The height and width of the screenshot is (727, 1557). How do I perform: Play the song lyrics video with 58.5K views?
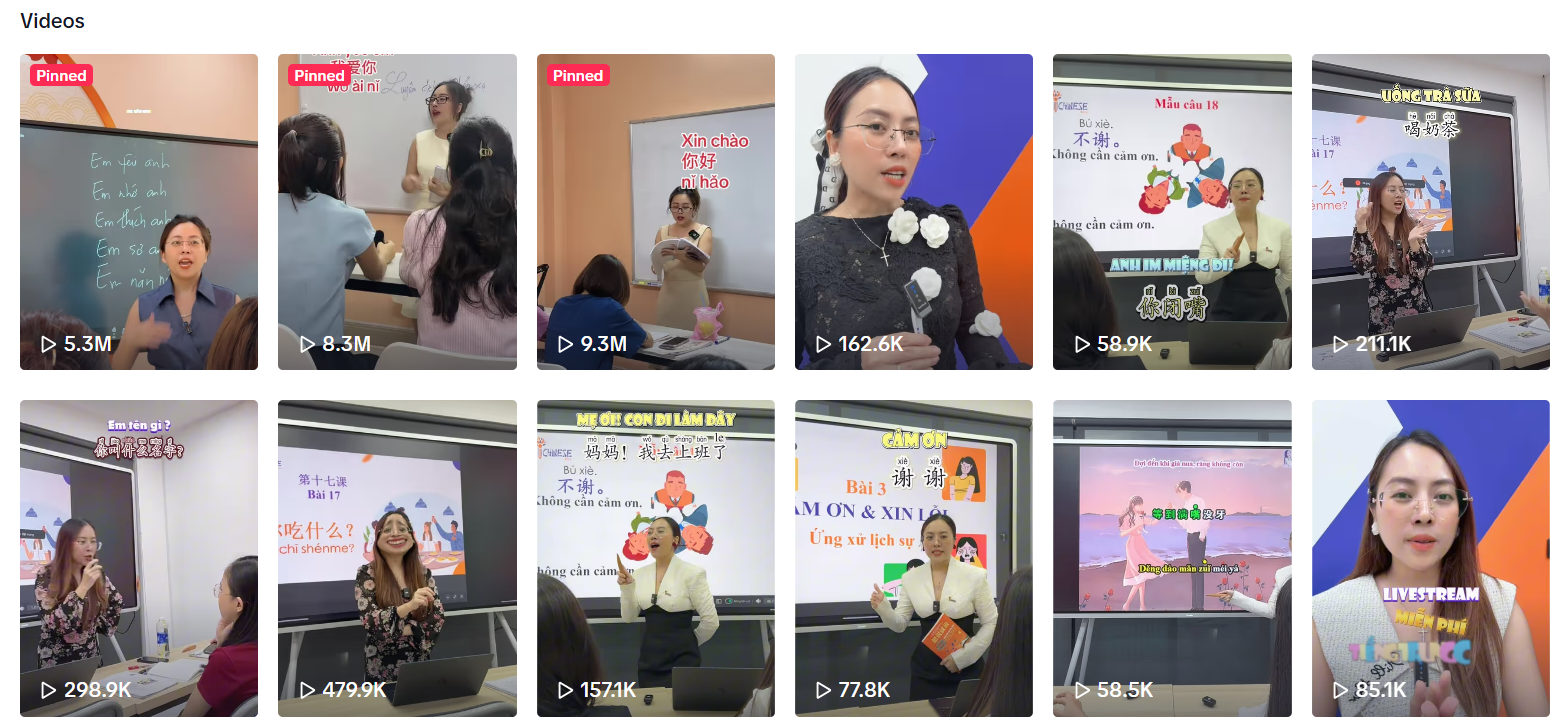(x=1171, y=558)
